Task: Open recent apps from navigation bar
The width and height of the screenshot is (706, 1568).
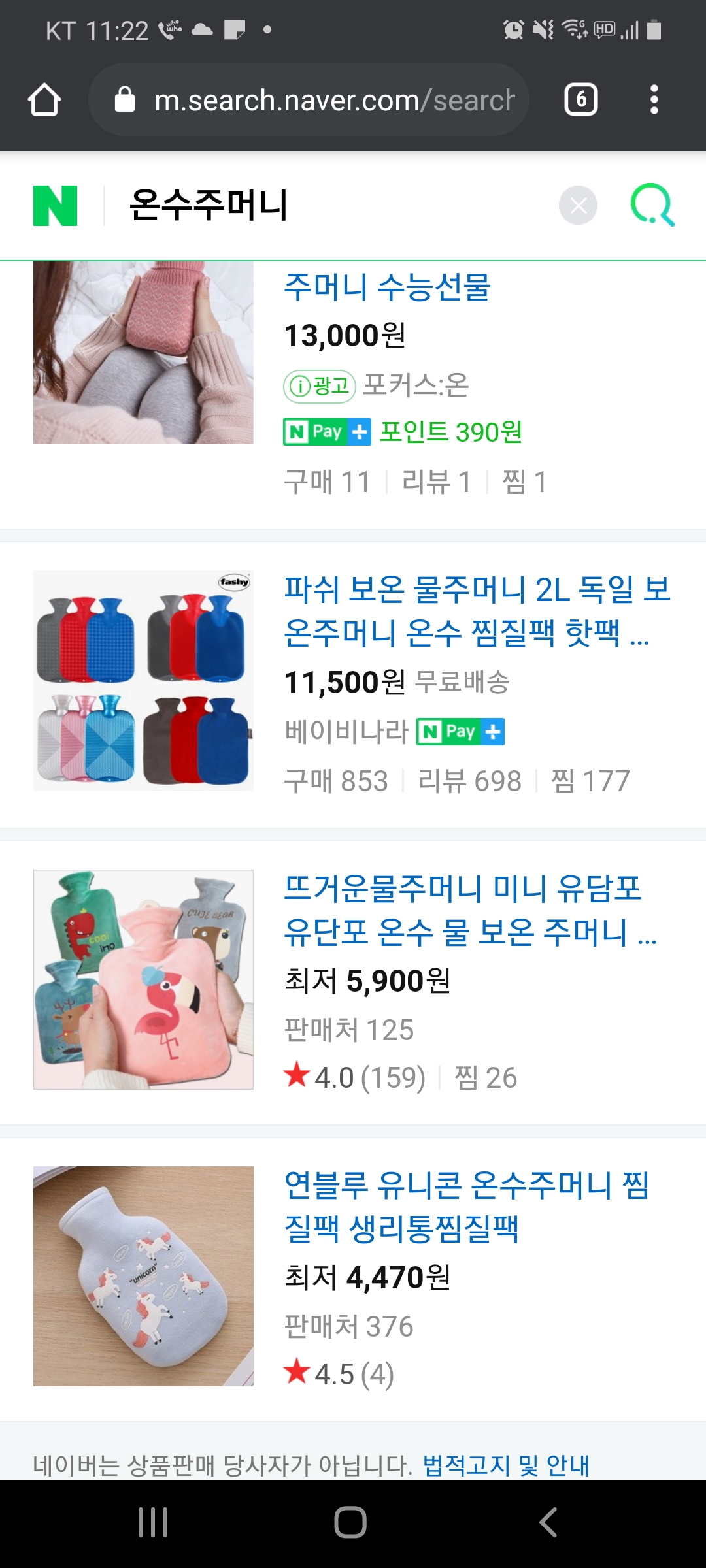Action: 153,1522
